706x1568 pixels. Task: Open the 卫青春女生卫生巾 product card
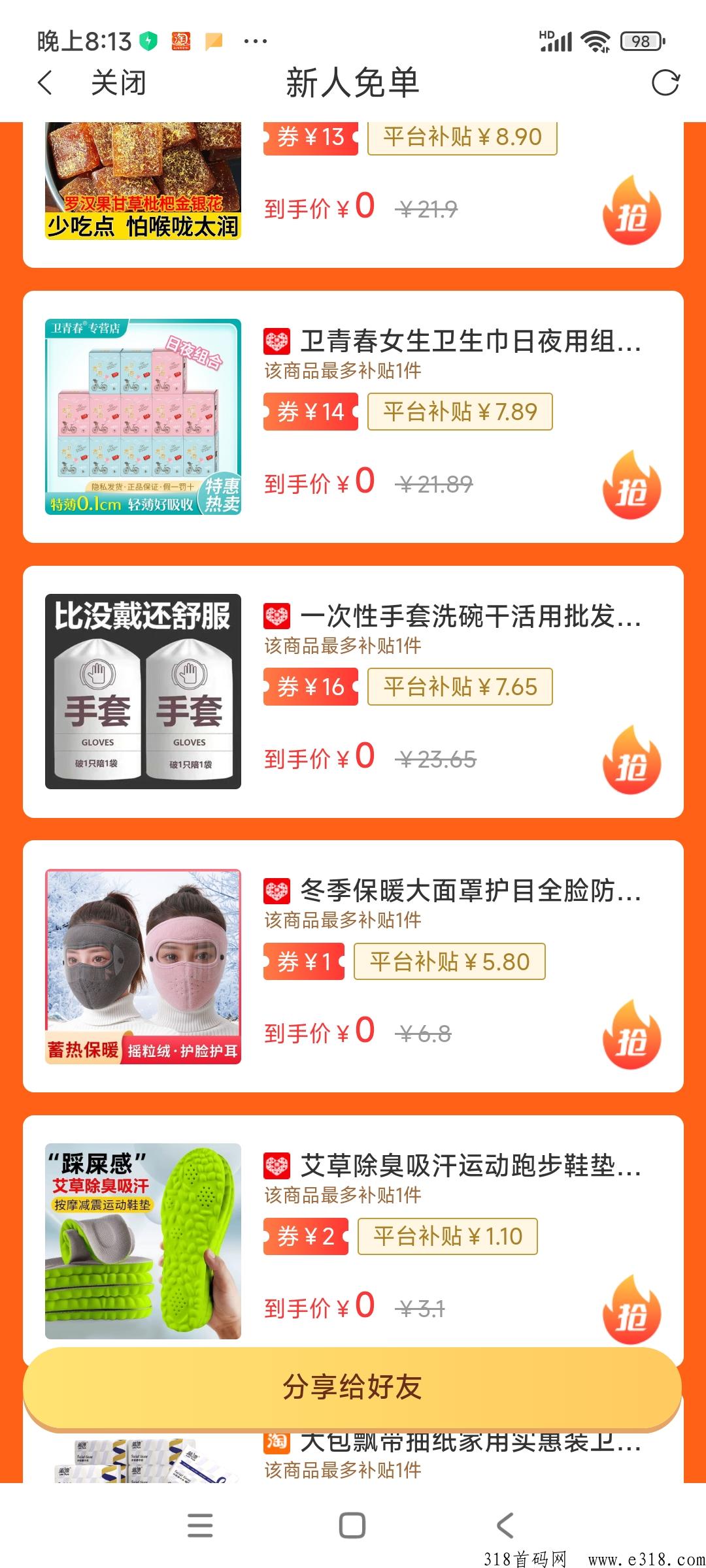tap(353, 417)
